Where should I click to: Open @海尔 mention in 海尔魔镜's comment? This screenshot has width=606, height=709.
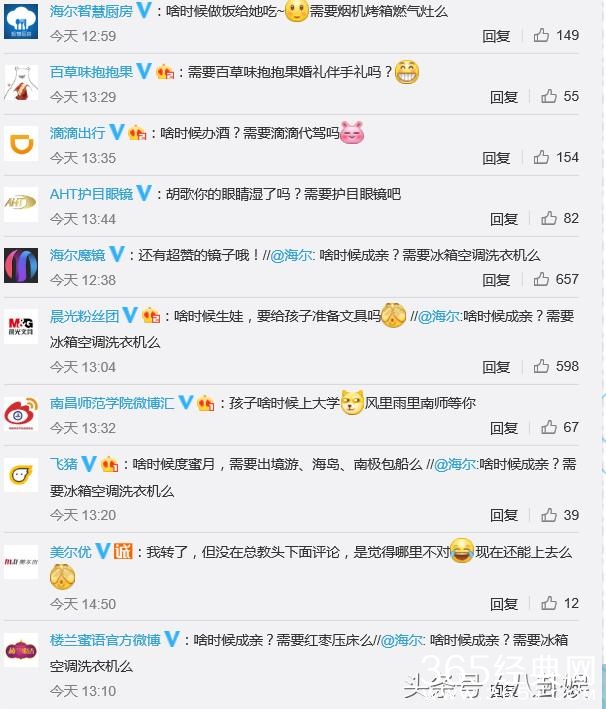pos(290,255)
